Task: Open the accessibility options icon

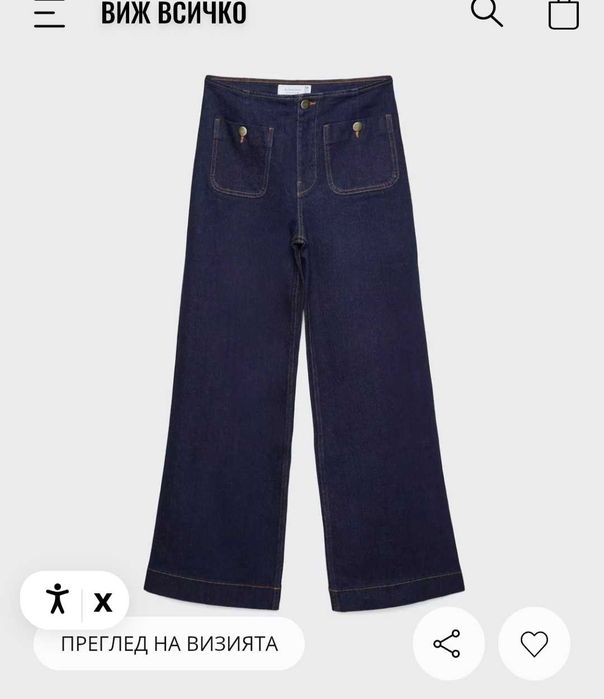Action: pos(57,600)
